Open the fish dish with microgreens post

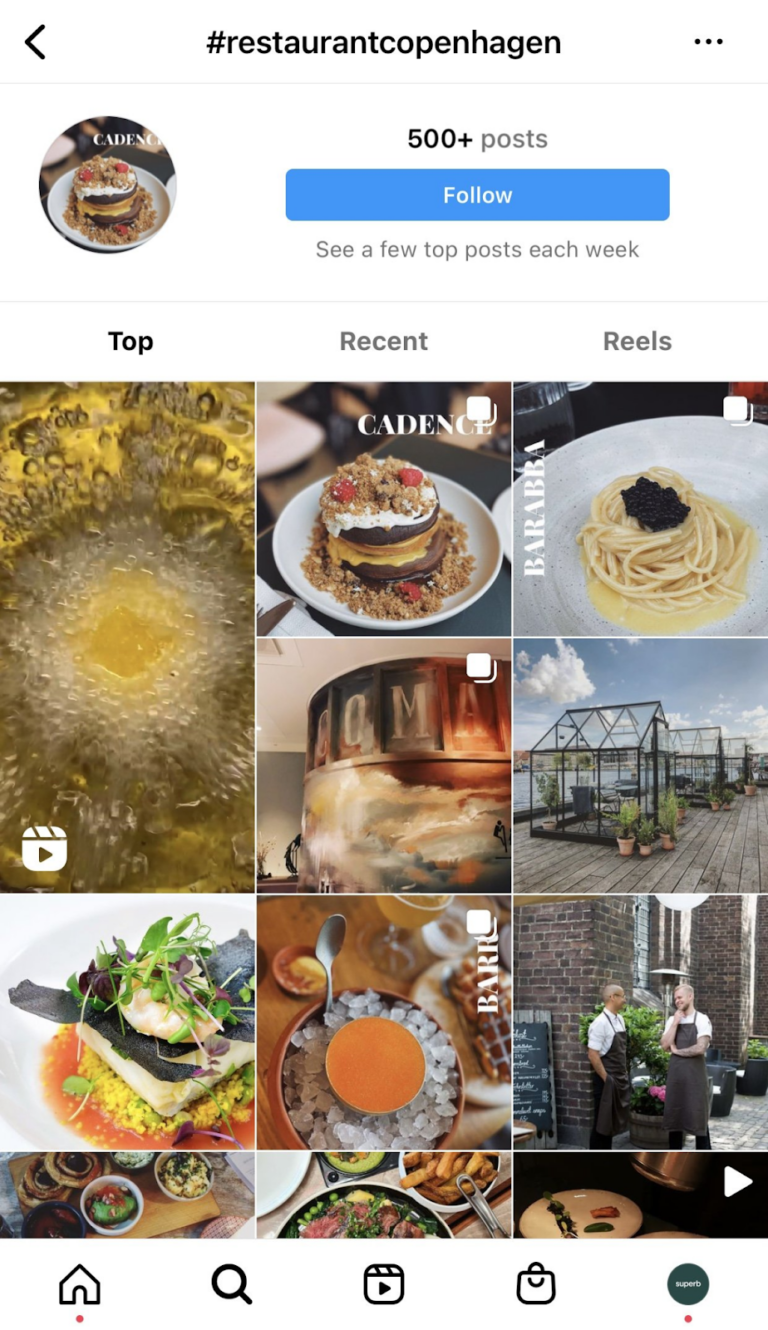pyautogui.click(x=127, y=1022)
